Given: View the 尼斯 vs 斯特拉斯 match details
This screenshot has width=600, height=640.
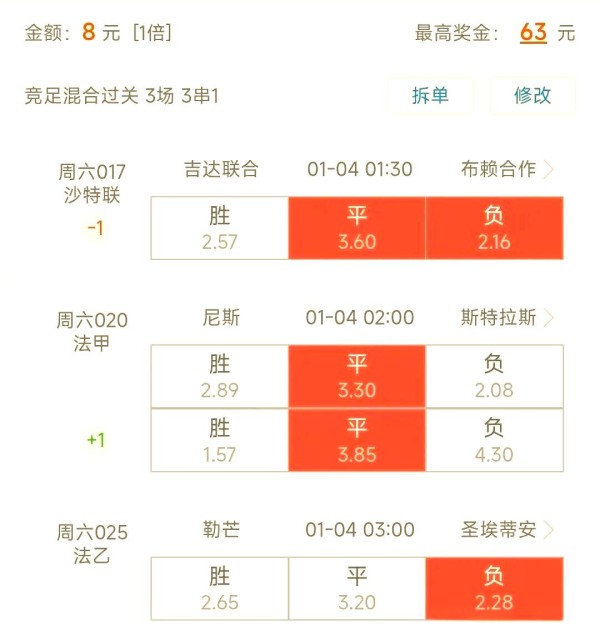Looking at the screenshot, I should click(548, 319).
